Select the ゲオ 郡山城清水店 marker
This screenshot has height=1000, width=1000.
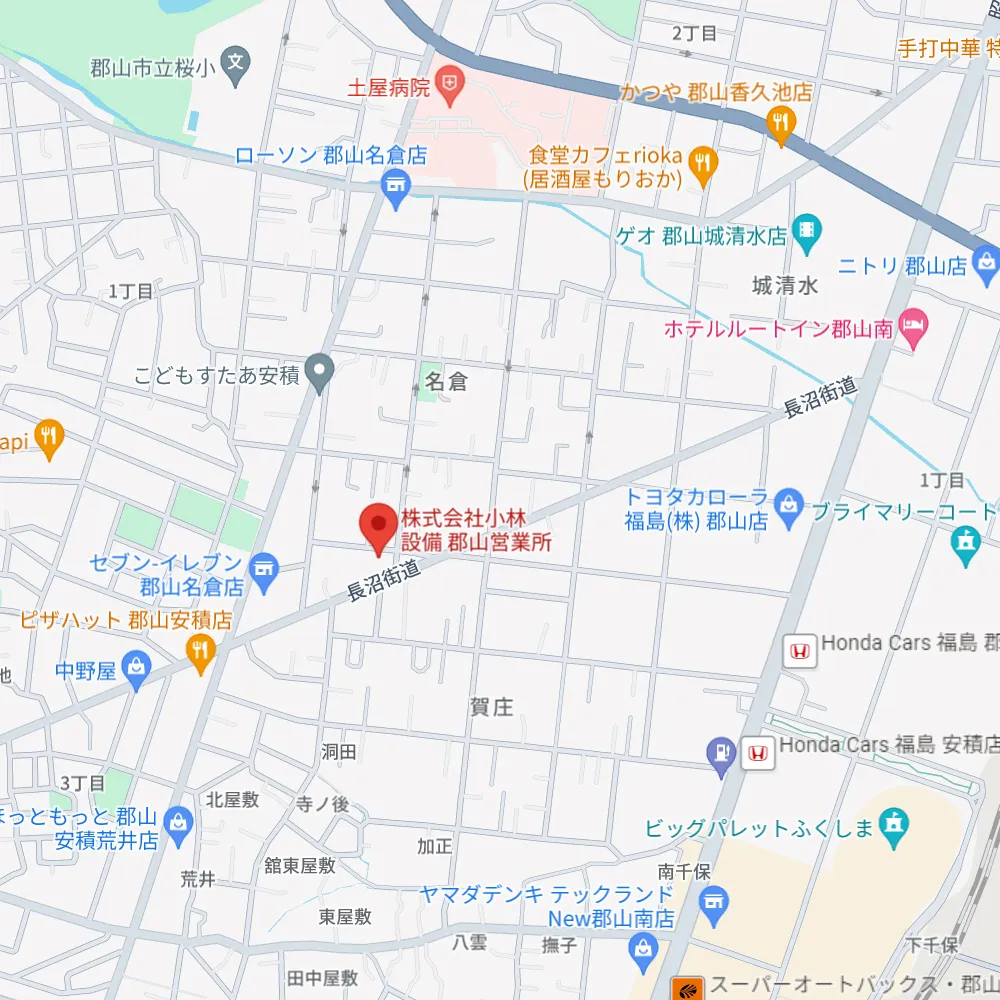(806, 234)
